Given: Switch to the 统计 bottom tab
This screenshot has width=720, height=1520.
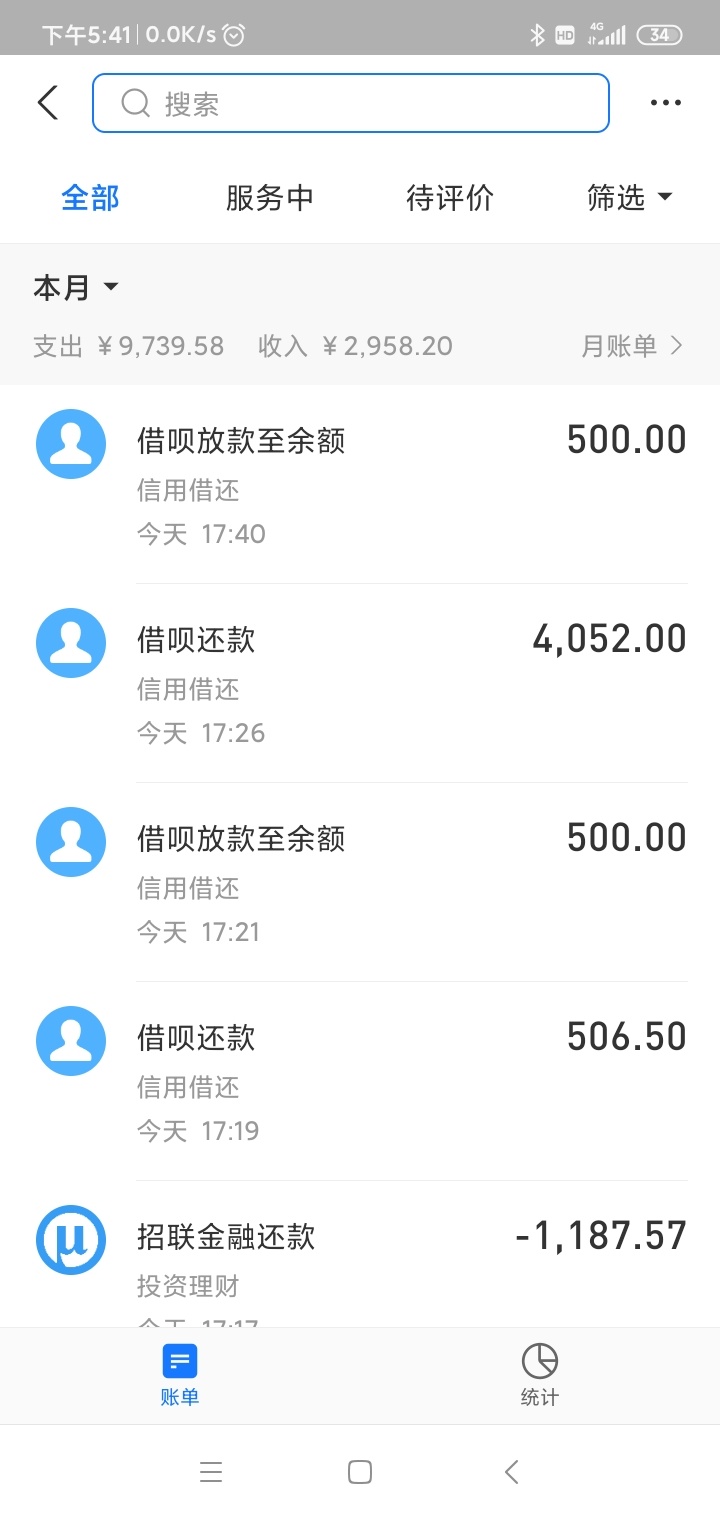Looking at the screenshot, I should [540, 1376].
